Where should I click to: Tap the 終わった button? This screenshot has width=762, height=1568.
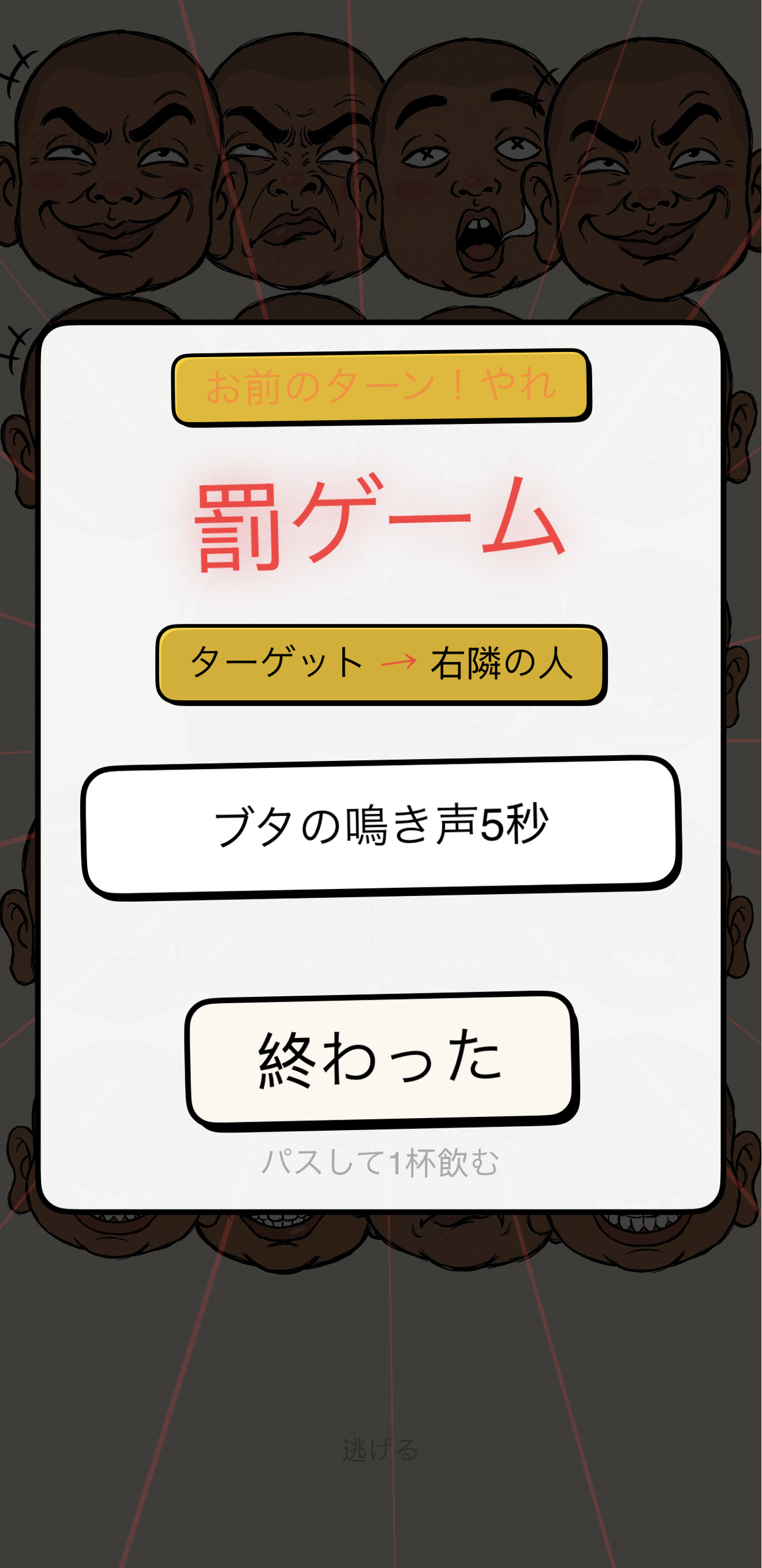380,1060
